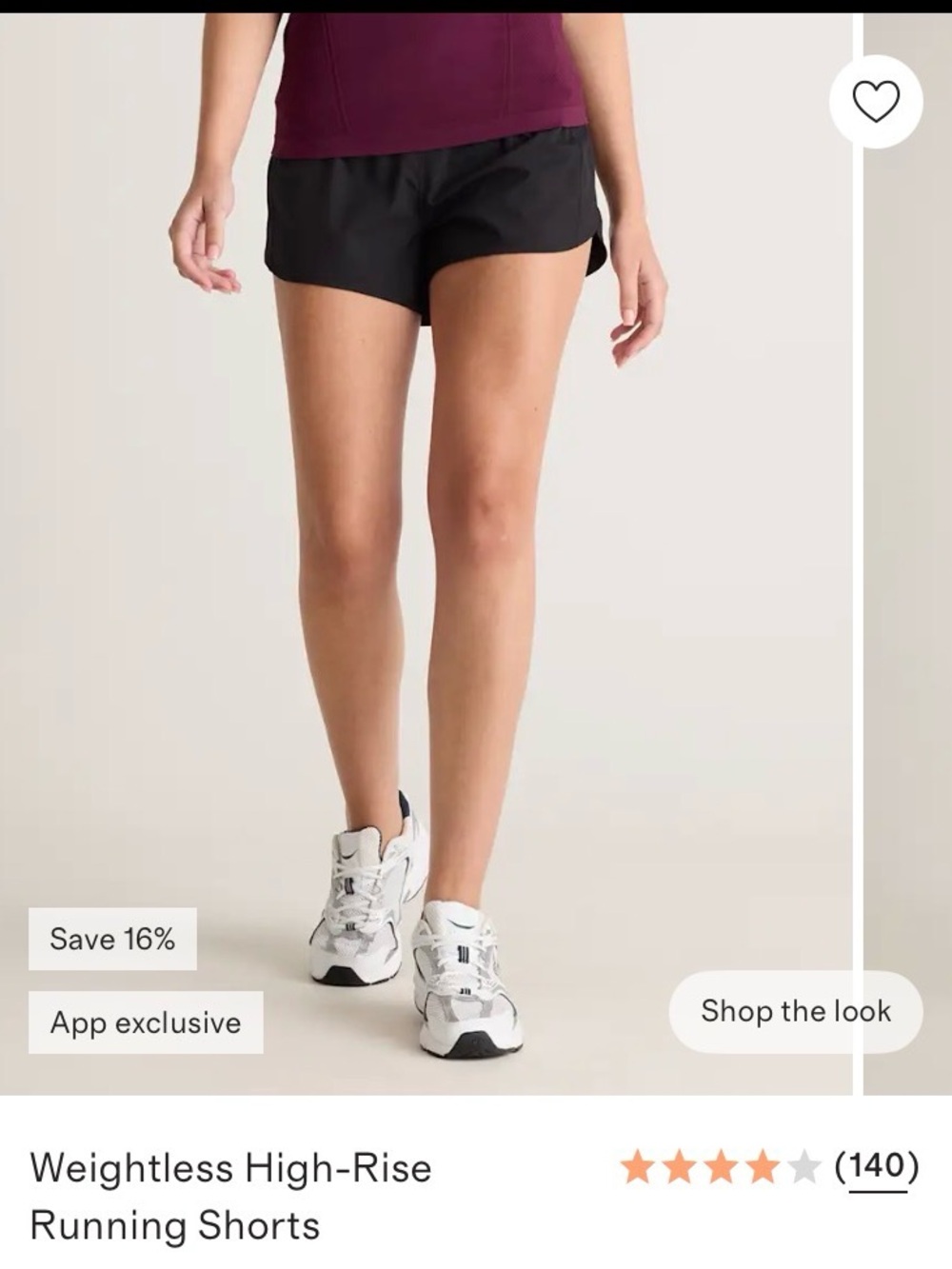Tap the product photo to view details
Viewport: 952px width, 1269px height.
pos(428,571)
